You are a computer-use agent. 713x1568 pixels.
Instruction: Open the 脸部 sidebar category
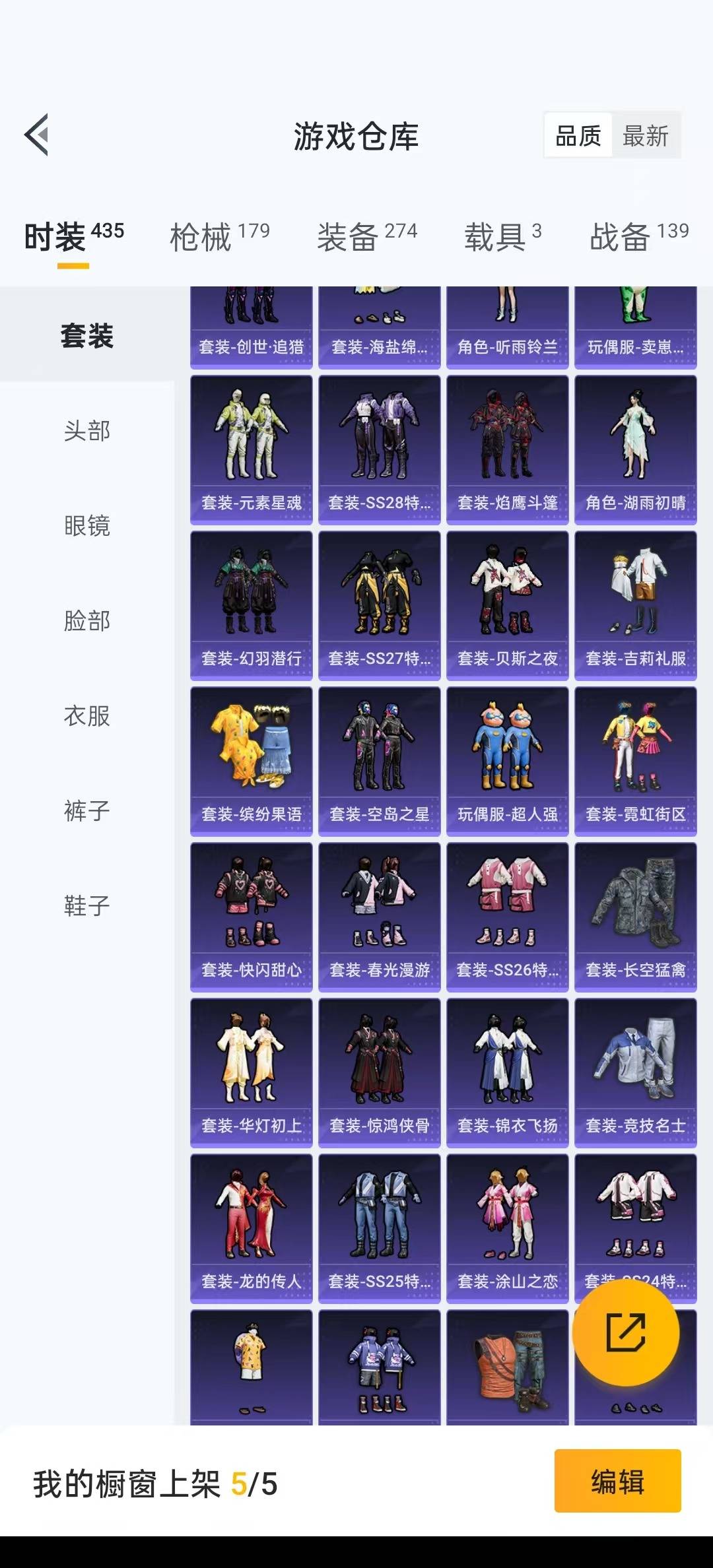point(87,620)
